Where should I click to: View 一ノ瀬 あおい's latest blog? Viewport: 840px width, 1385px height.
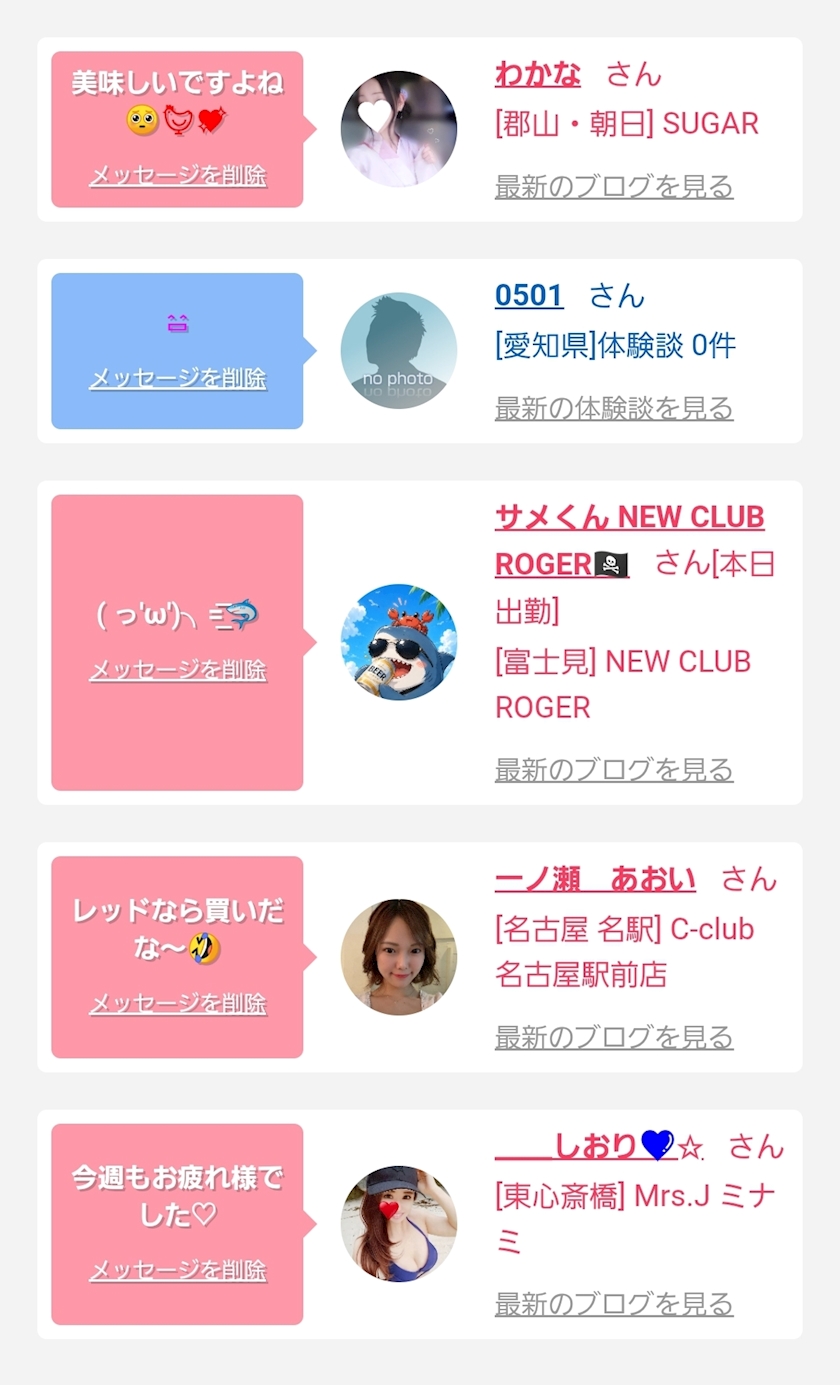click(614, 1037)
